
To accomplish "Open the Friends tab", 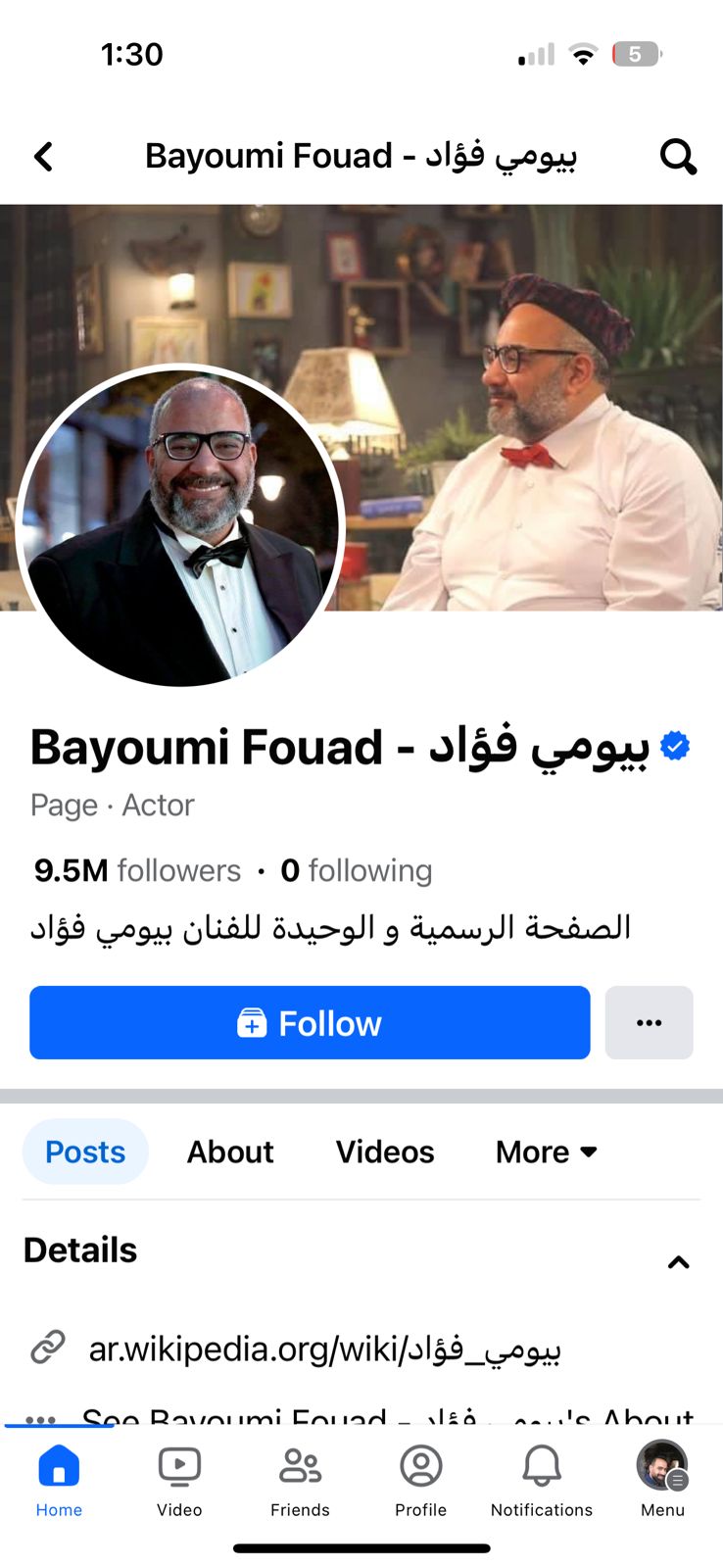I will (300, 1480).
